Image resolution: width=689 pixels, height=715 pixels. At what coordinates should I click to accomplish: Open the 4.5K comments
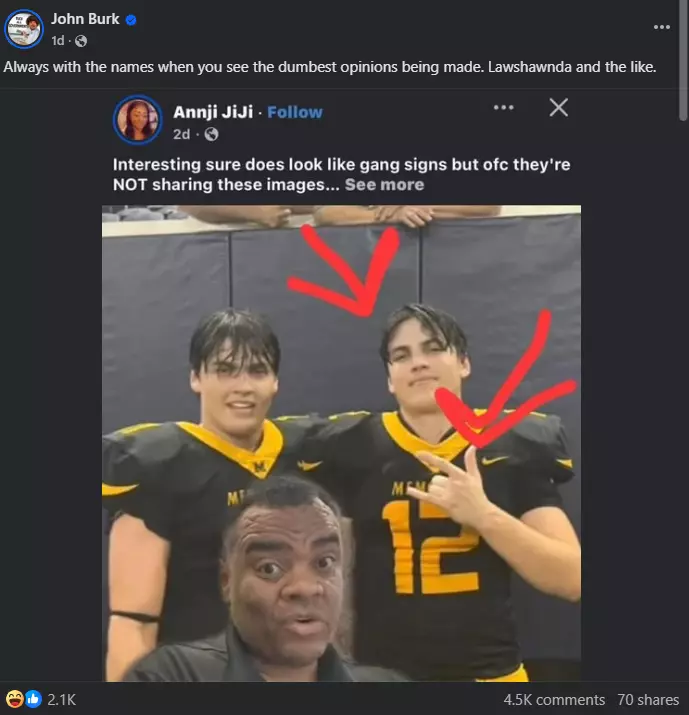click(x=554, y=699)
